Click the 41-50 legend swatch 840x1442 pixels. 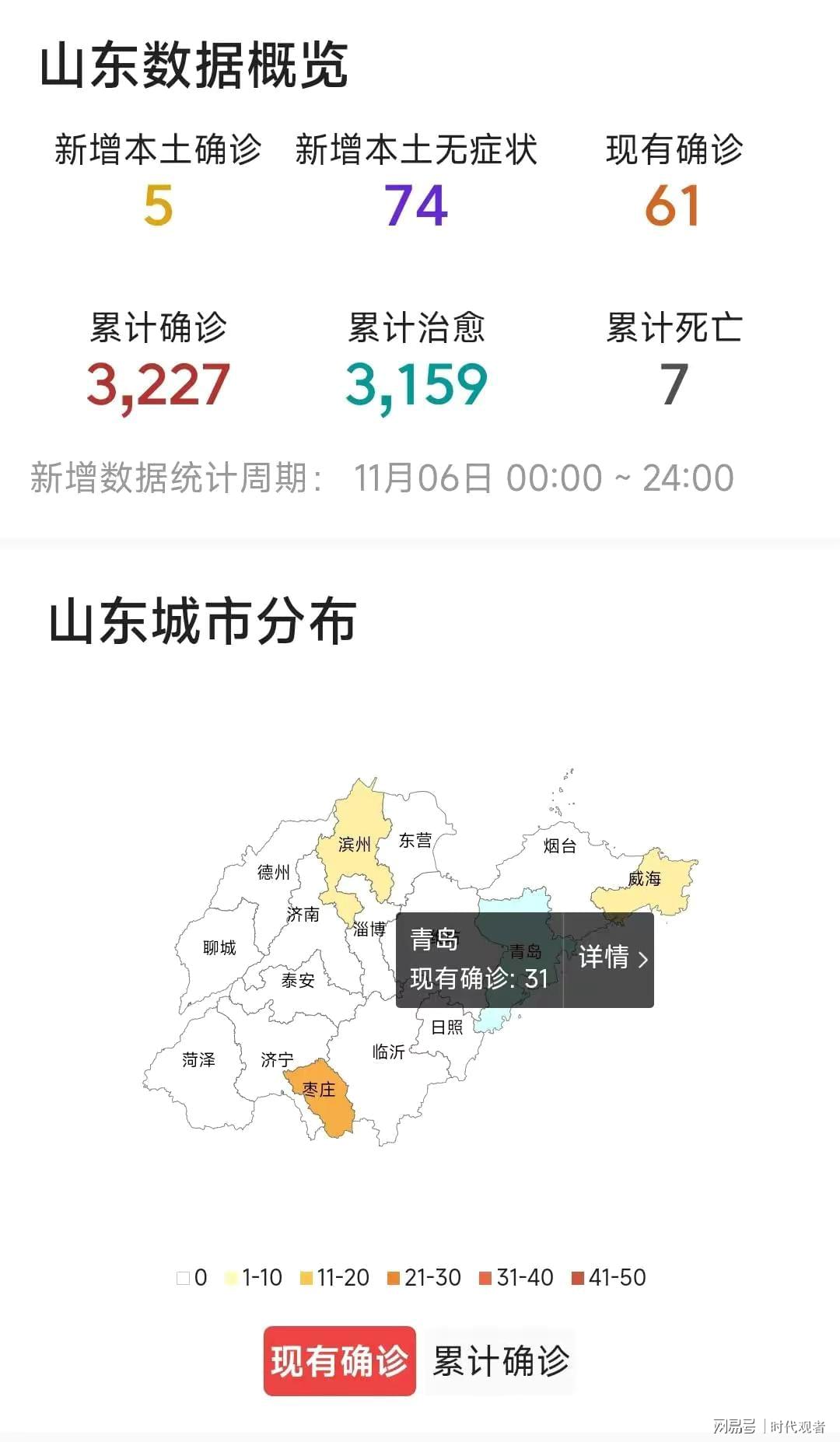(579, 1276)
